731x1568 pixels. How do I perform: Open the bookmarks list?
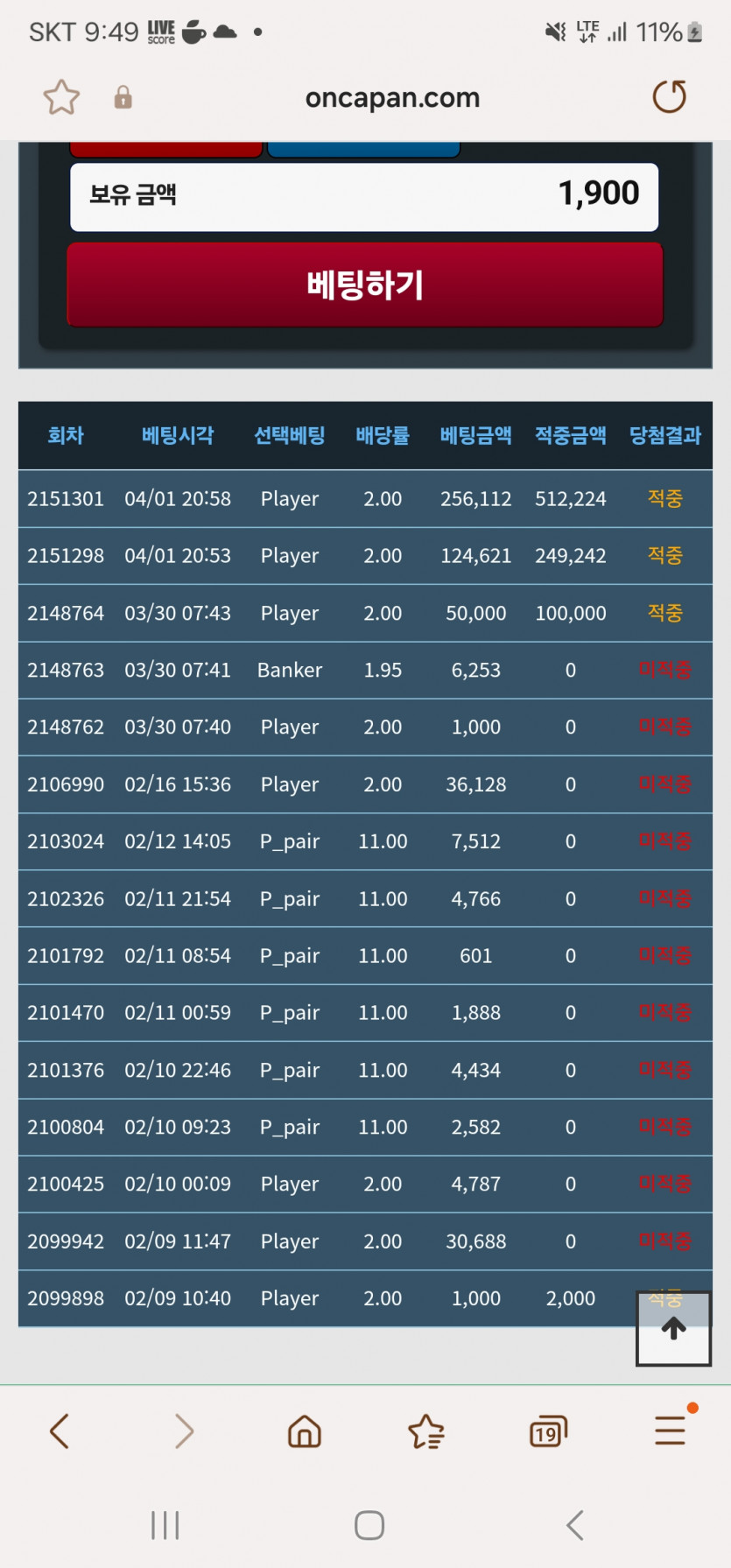(x=426, y=1431)
